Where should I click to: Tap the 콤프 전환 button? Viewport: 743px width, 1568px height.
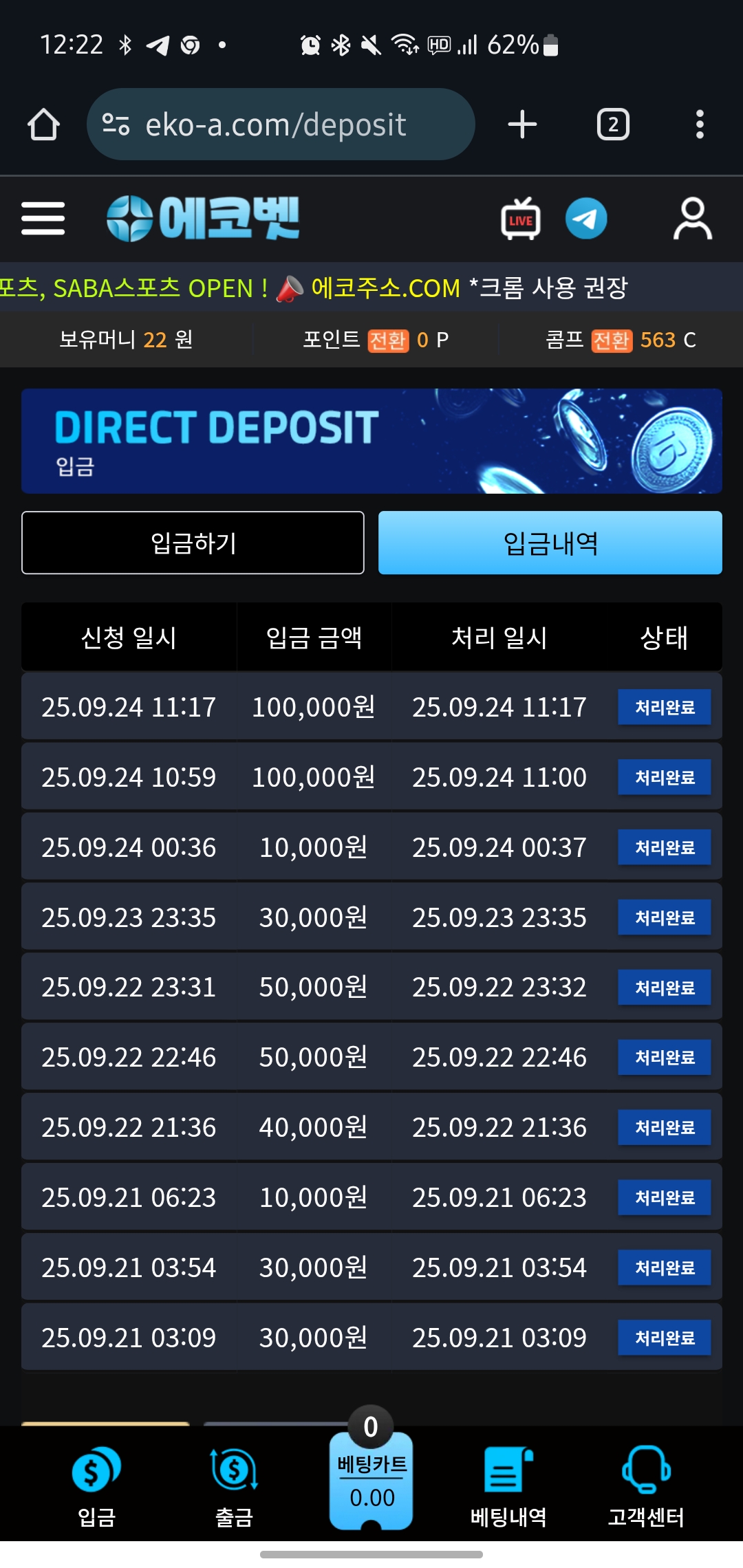coord(612,340)
